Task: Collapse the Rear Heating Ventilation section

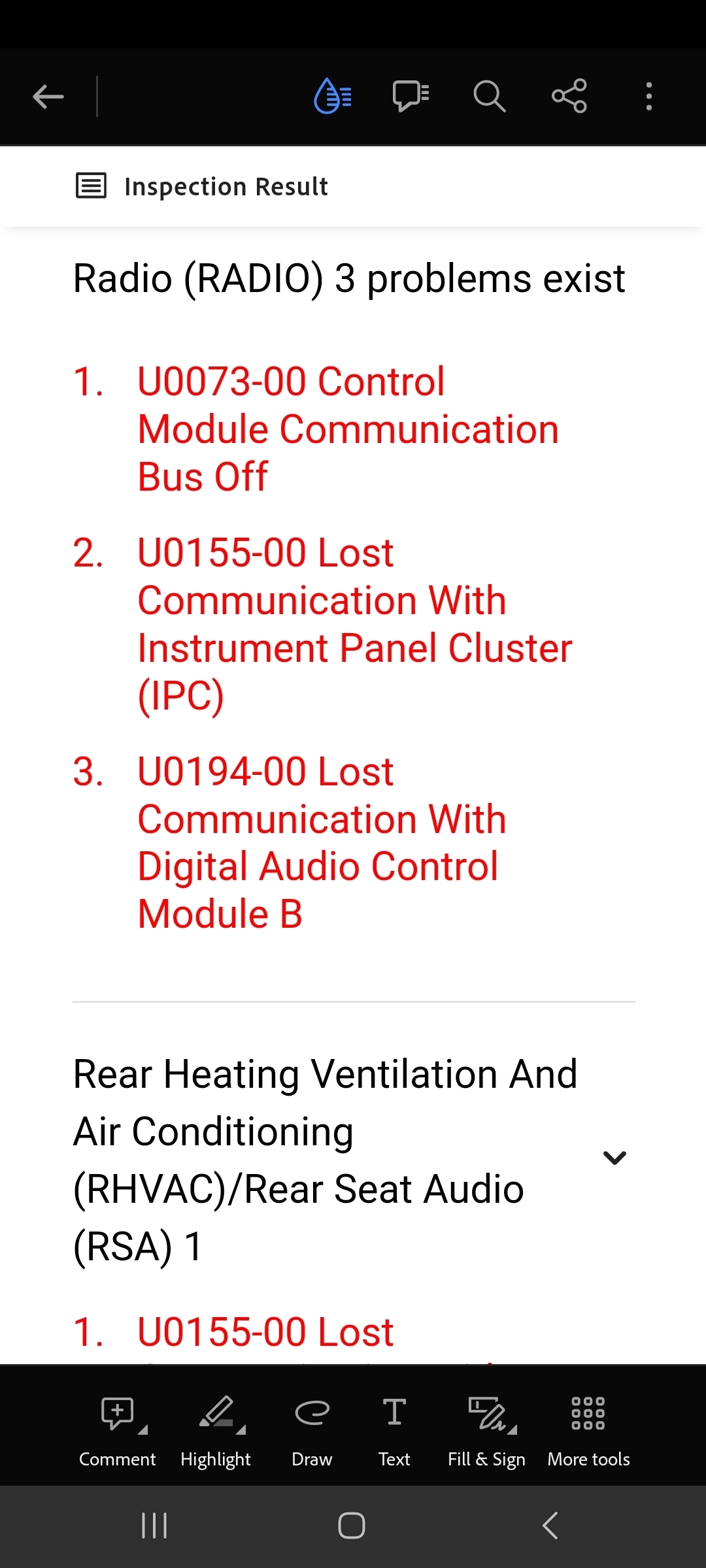Action: point(614,1158)
